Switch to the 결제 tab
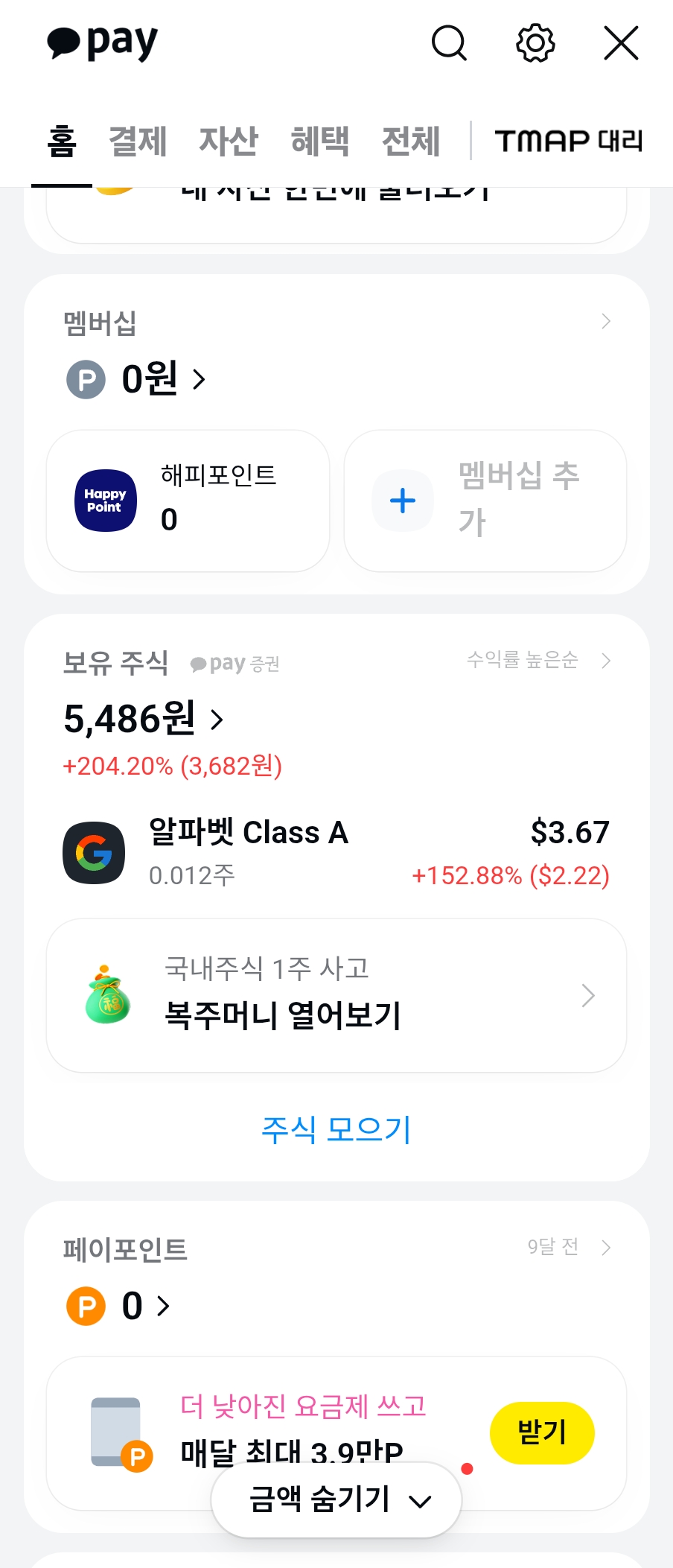673x1568 pixels. pos(138,141)
